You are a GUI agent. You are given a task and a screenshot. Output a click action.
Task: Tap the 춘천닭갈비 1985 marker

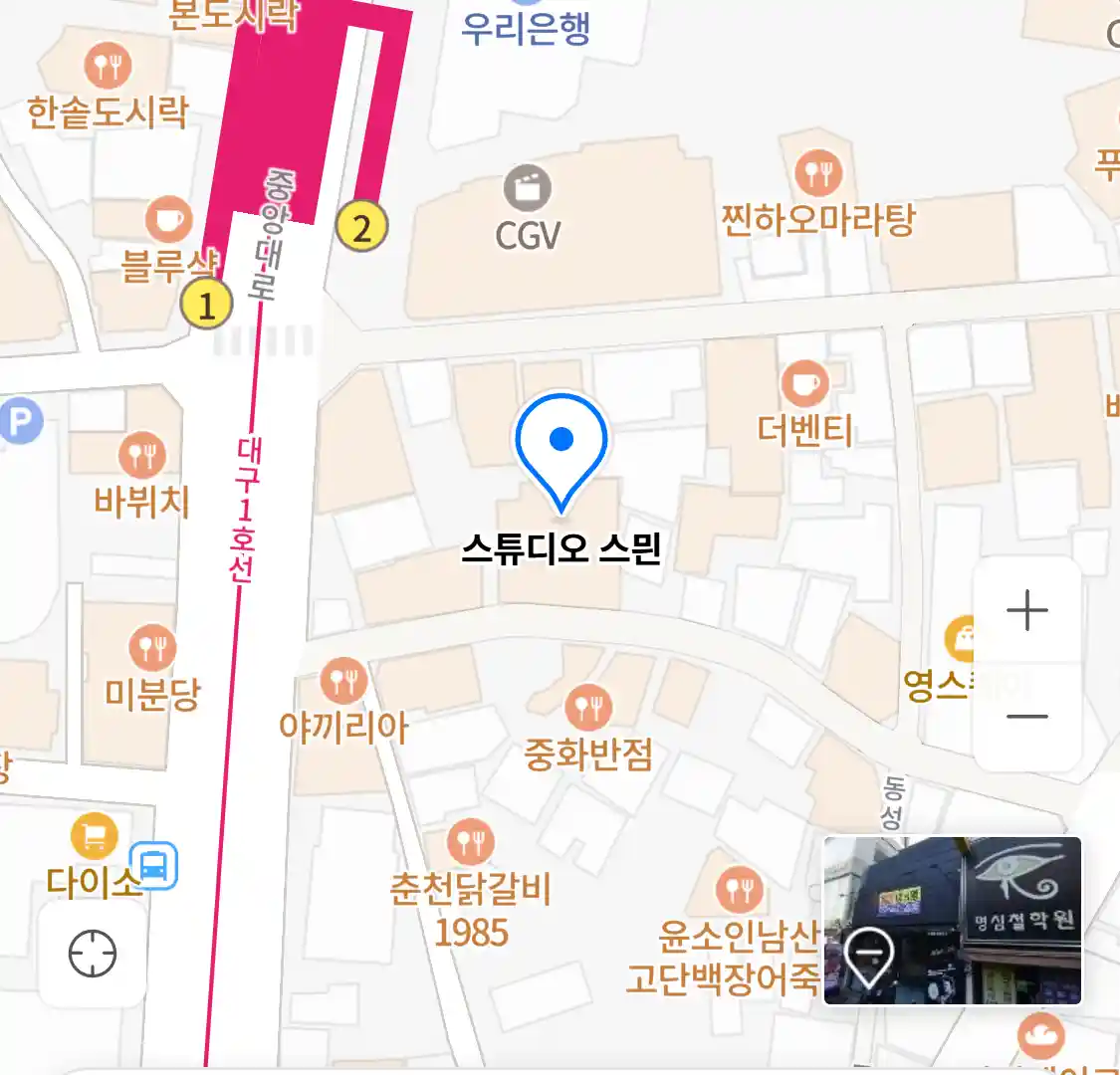[x=470, y=843]
